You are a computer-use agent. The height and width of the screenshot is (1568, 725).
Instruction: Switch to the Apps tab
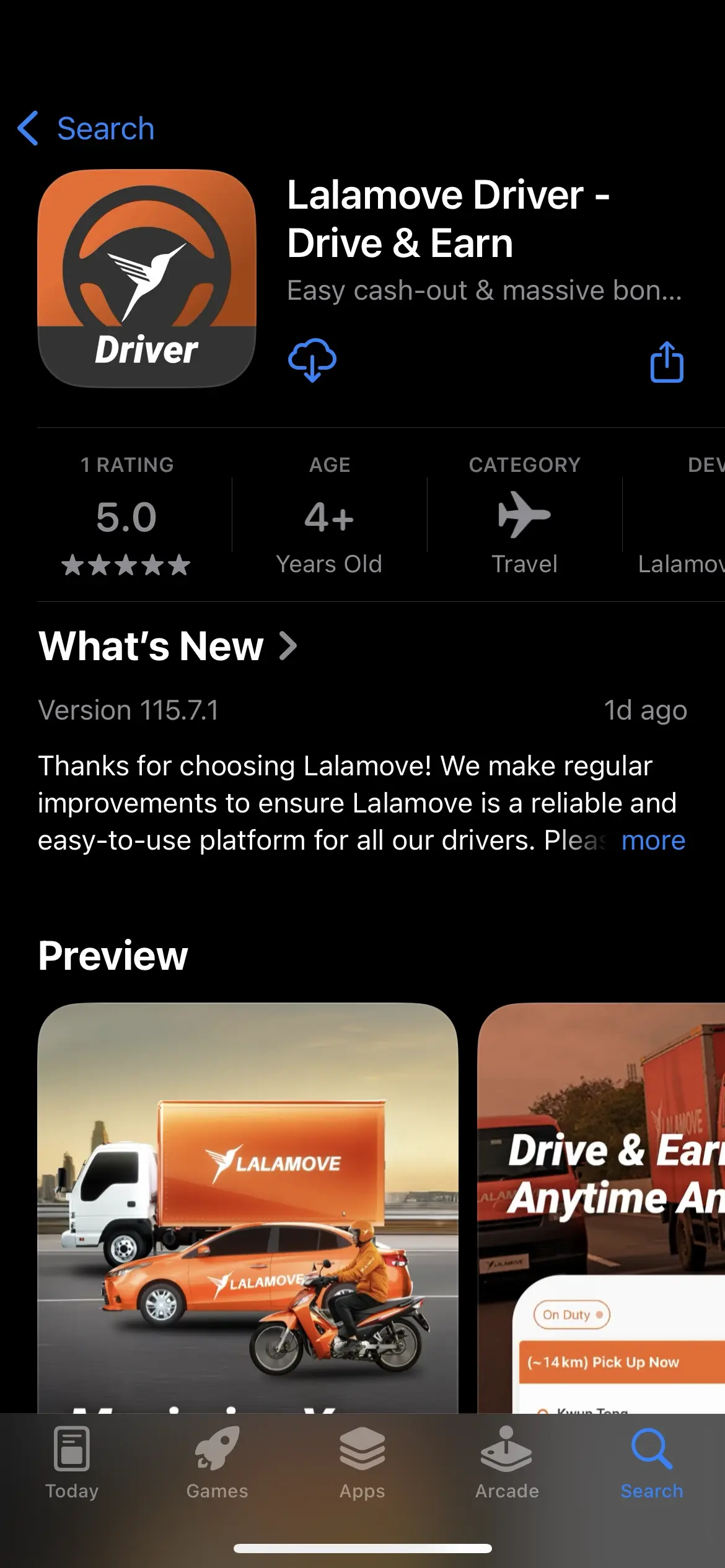362,1463
